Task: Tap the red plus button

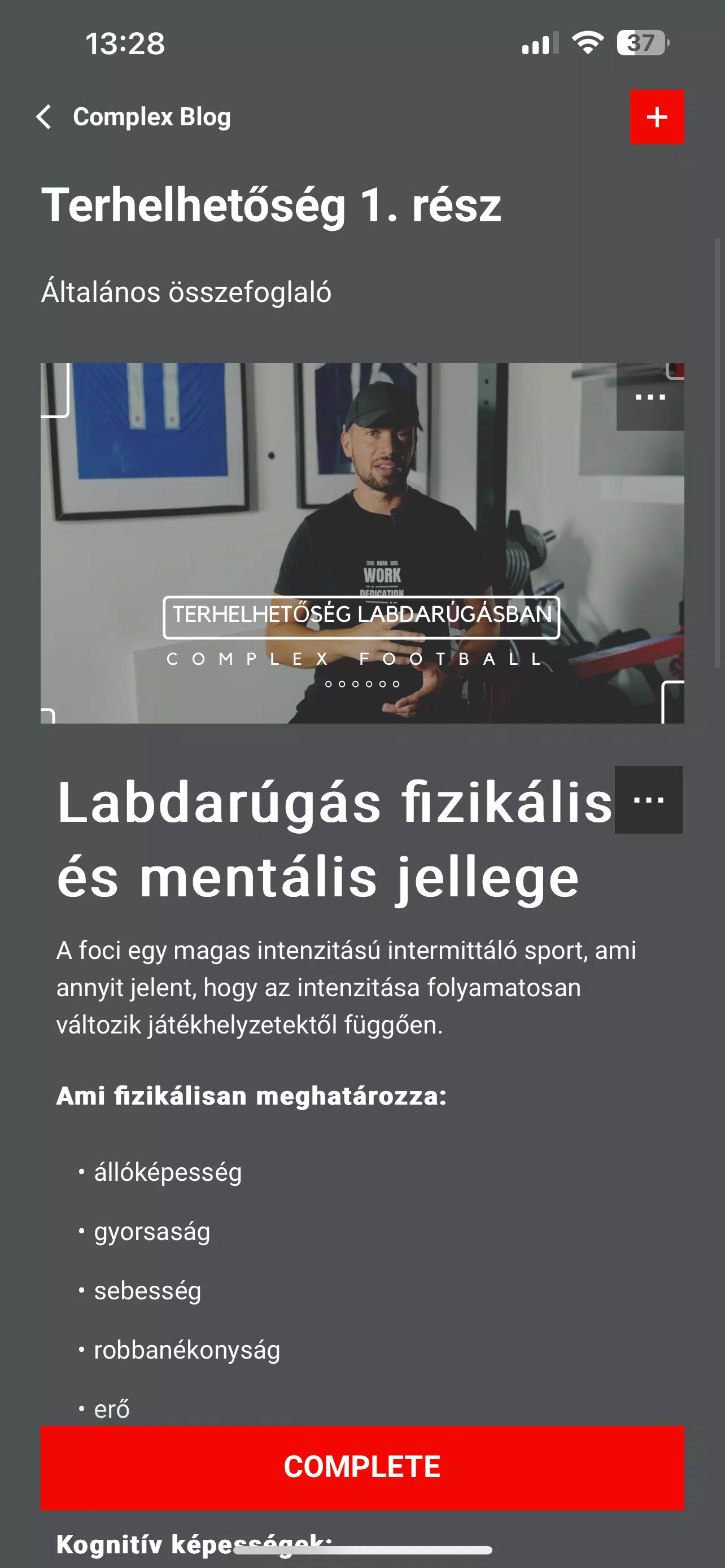Action: point(656,117)
